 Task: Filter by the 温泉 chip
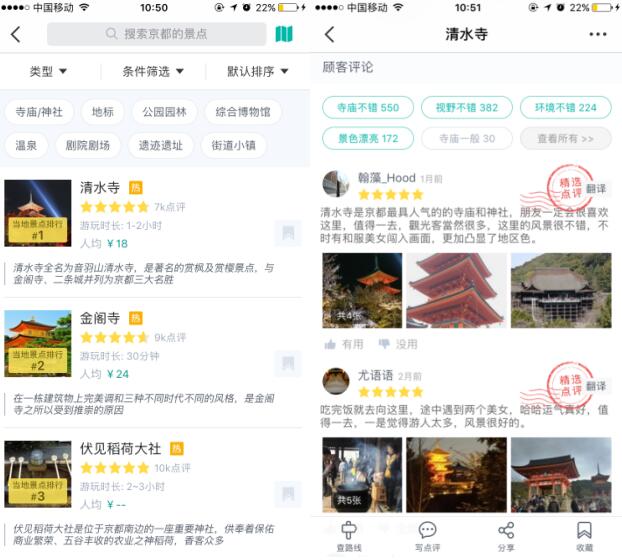[x=27, y=146]
